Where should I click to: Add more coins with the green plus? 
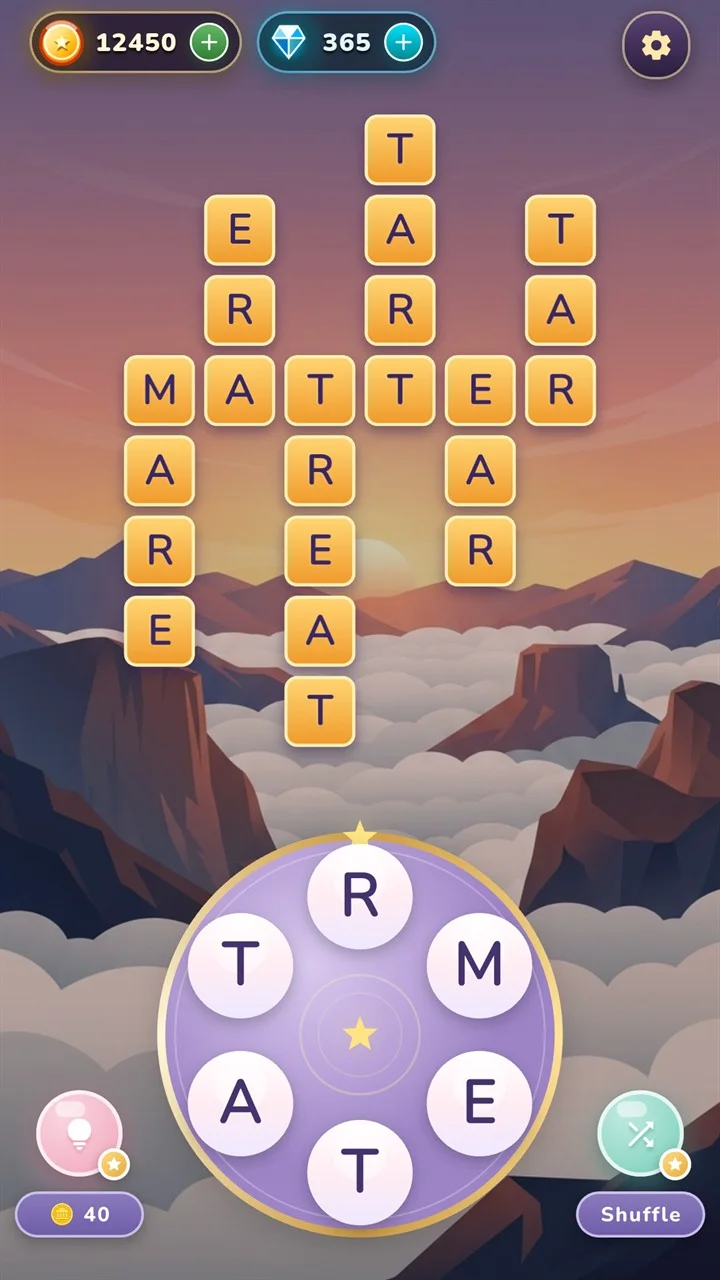209,42
